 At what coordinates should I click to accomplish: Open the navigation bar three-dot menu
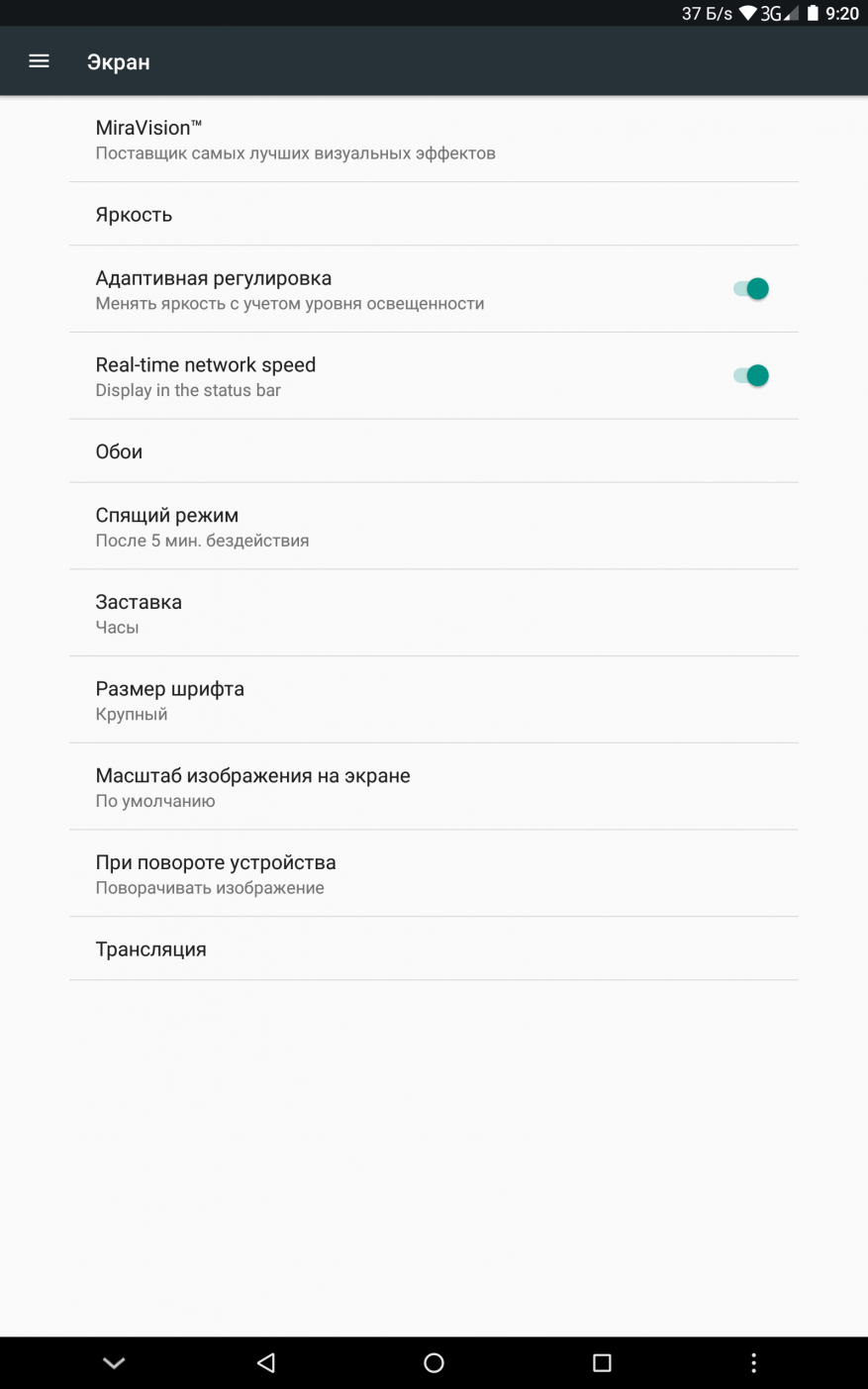[x=753, y=1363]
